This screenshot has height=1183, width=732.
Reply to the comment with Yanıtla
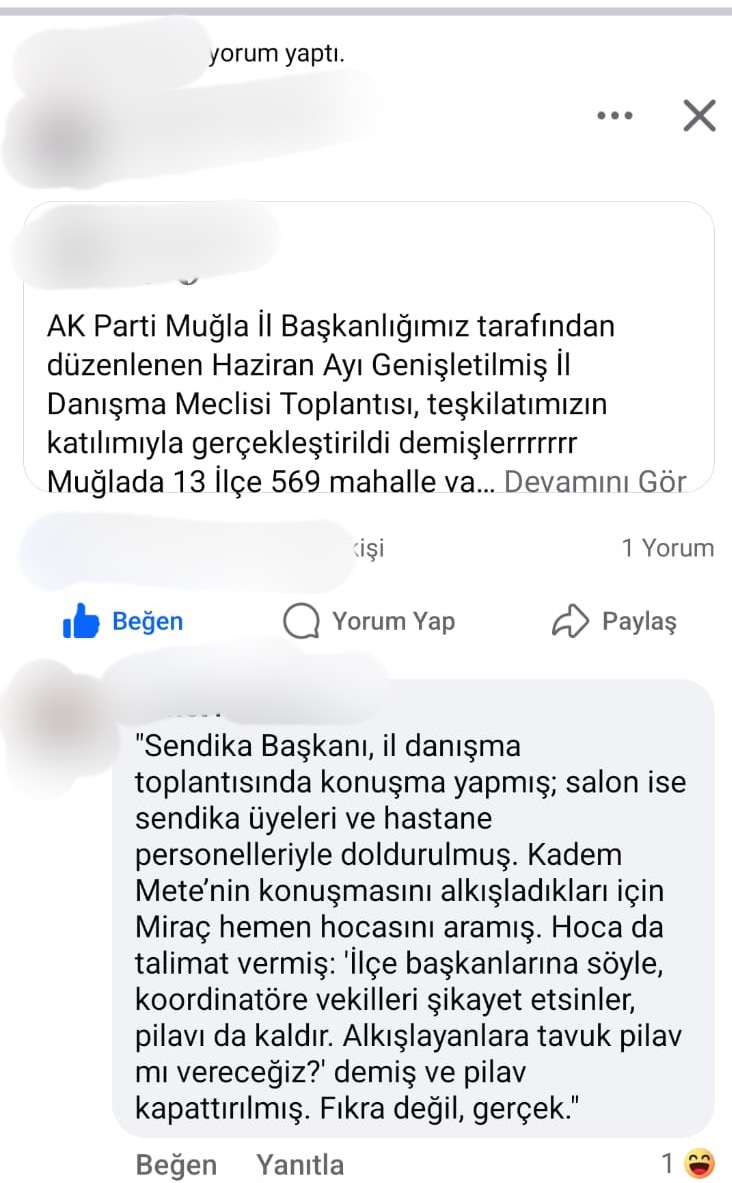tap(300, 1164)
